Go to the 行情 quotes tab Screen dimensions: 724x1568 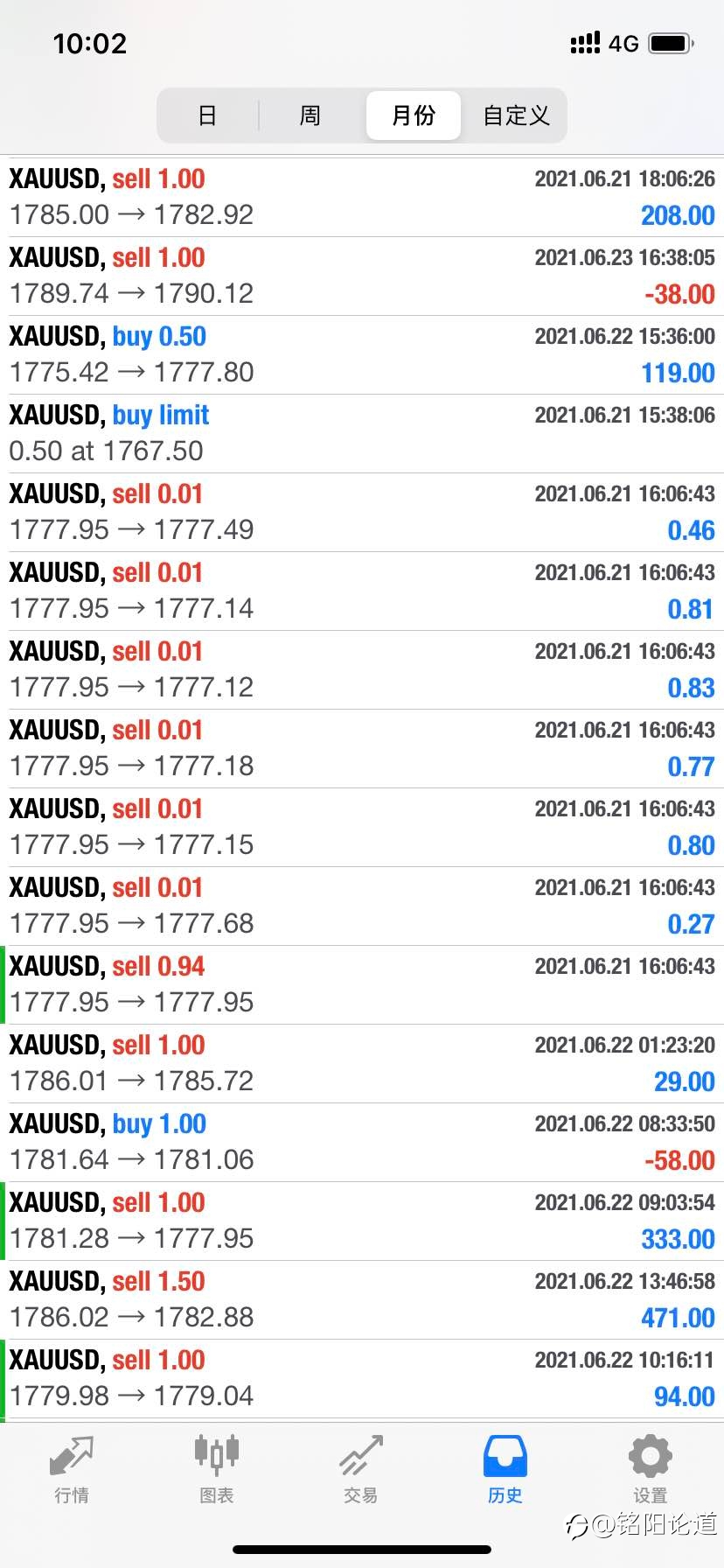pyautogui.click(x=72, y=1470)
